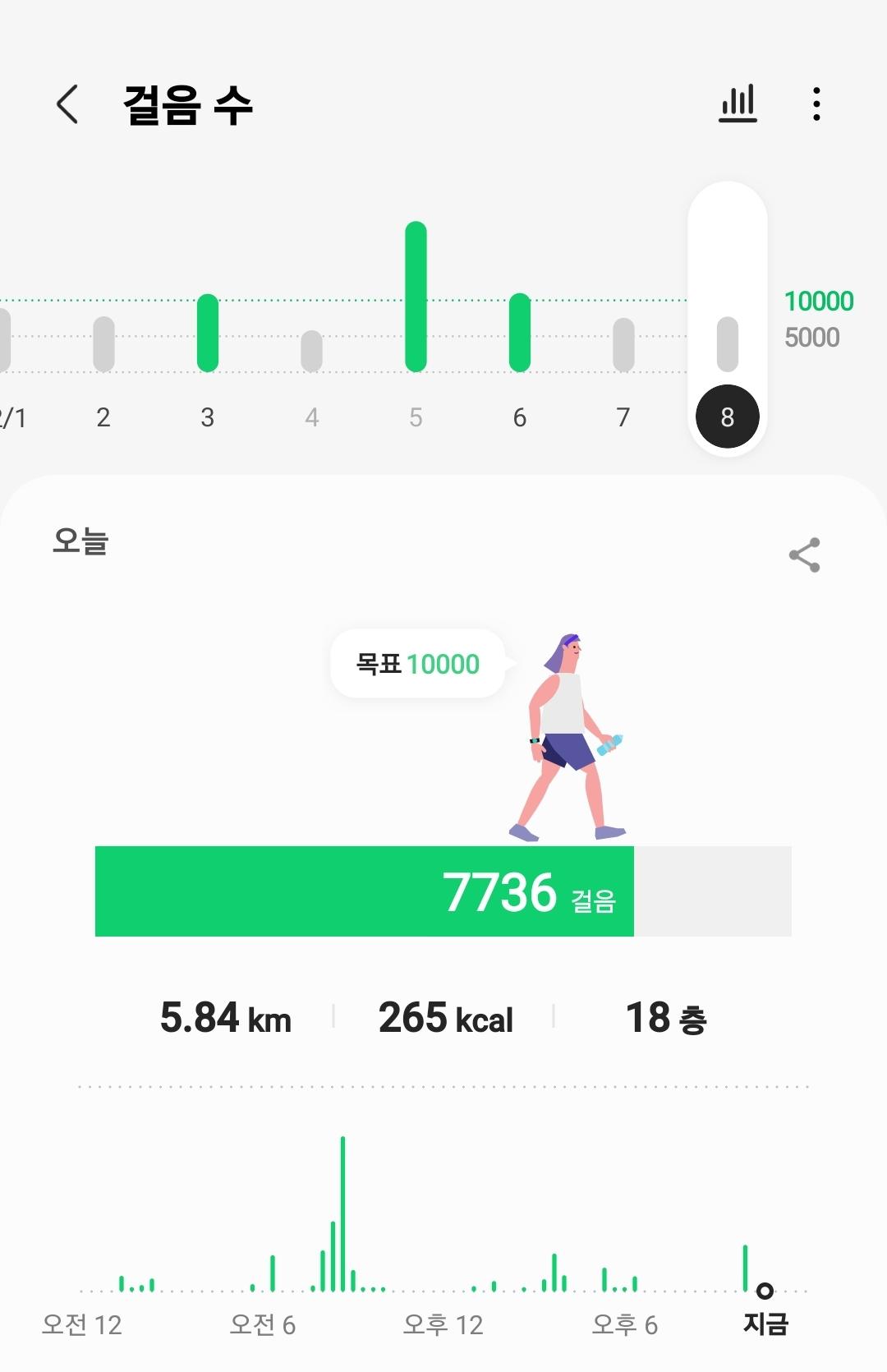Share today's step count
This screenshot has height=1372, width=887.
804,555
